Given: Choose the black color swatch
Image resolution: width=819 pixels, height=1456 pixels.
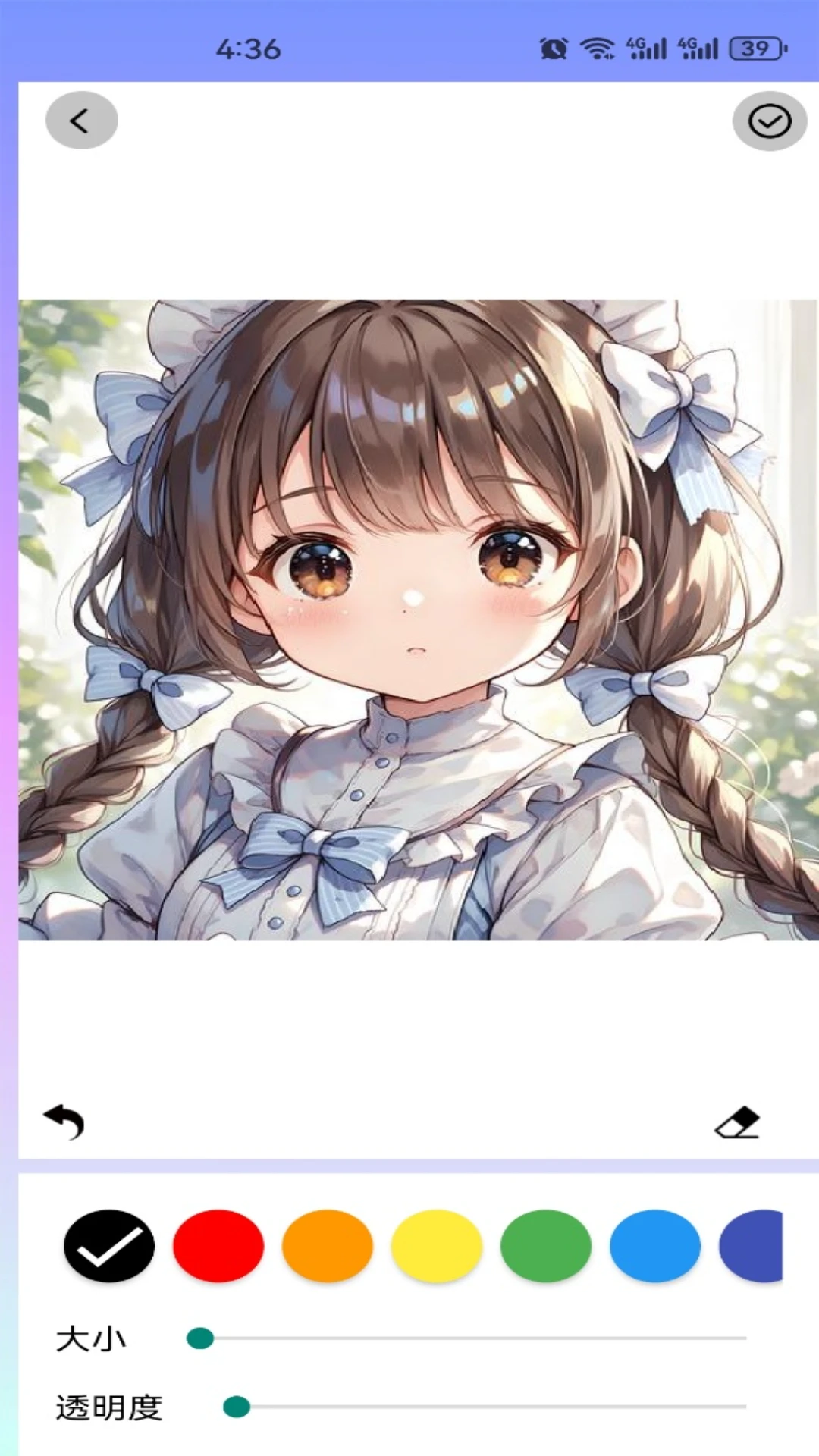Looking at the screenshot, I should tap(109, 1245).
